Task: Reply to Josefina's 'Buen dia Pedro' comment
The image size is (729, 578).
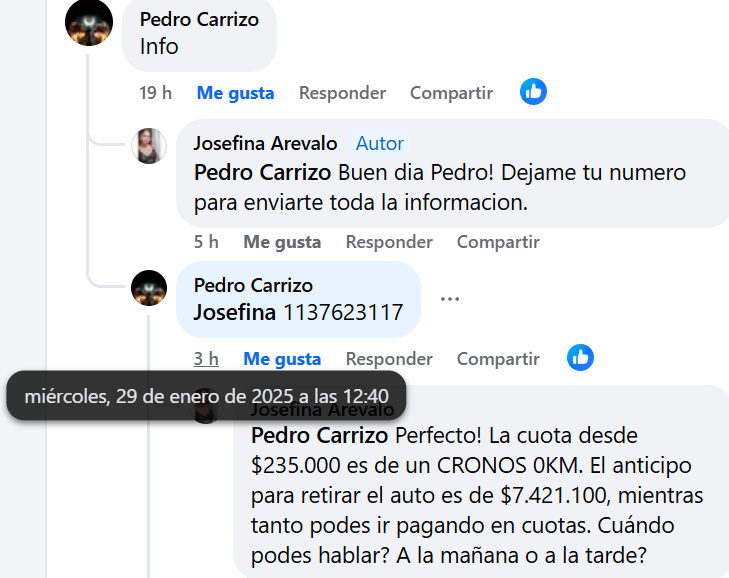Action: click(x=389, y=242)
